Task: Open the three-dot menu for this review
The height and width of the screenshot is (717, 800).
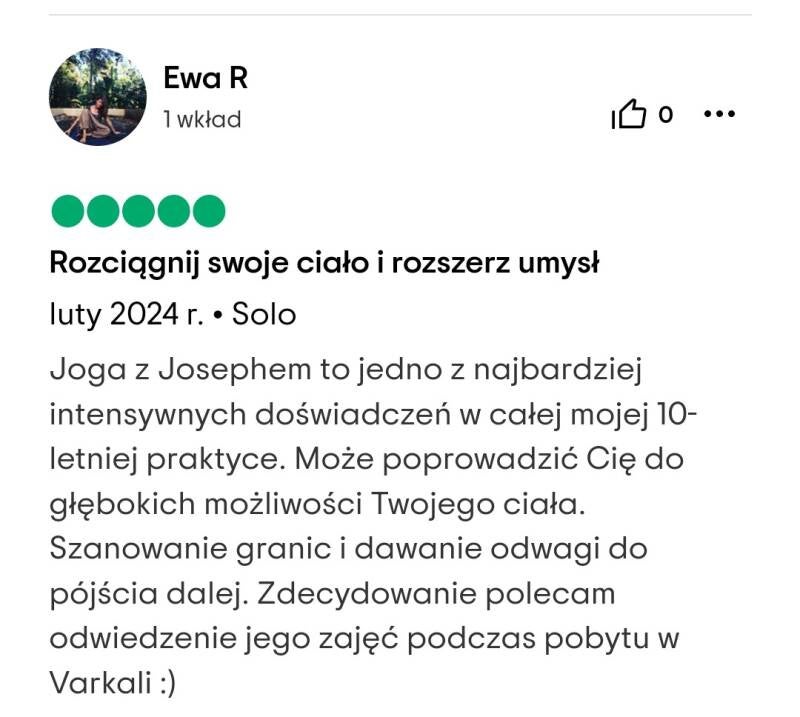Action: [720, 115]
